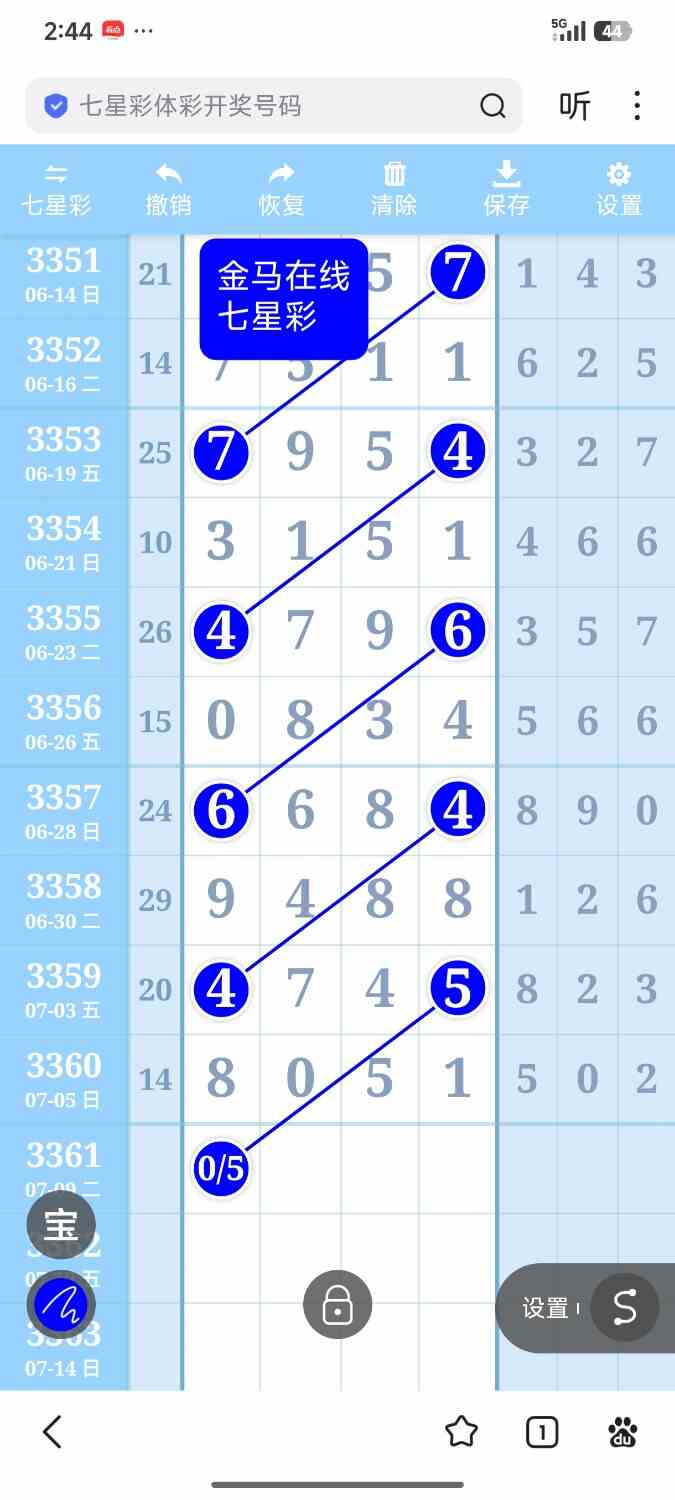Tap the 0/5 marker in row 3361
Screen dimensions: 675x1500
[x=221, y=1168]
